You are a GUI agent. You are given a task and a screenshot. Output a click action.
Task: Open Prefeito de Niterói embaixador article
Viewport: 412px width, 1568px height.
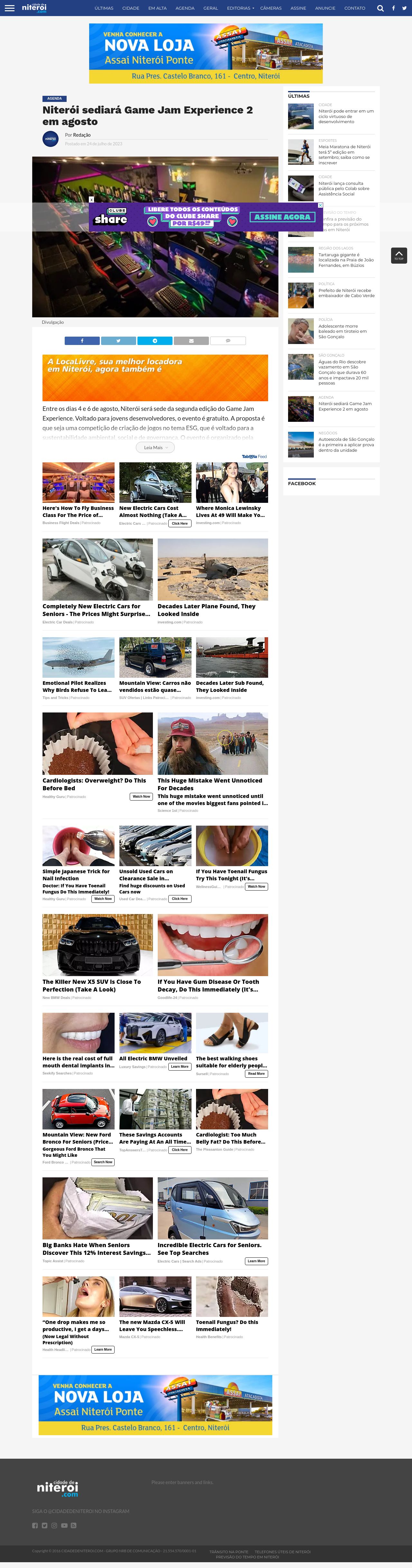pyautogui.click(x=346, y=293)
